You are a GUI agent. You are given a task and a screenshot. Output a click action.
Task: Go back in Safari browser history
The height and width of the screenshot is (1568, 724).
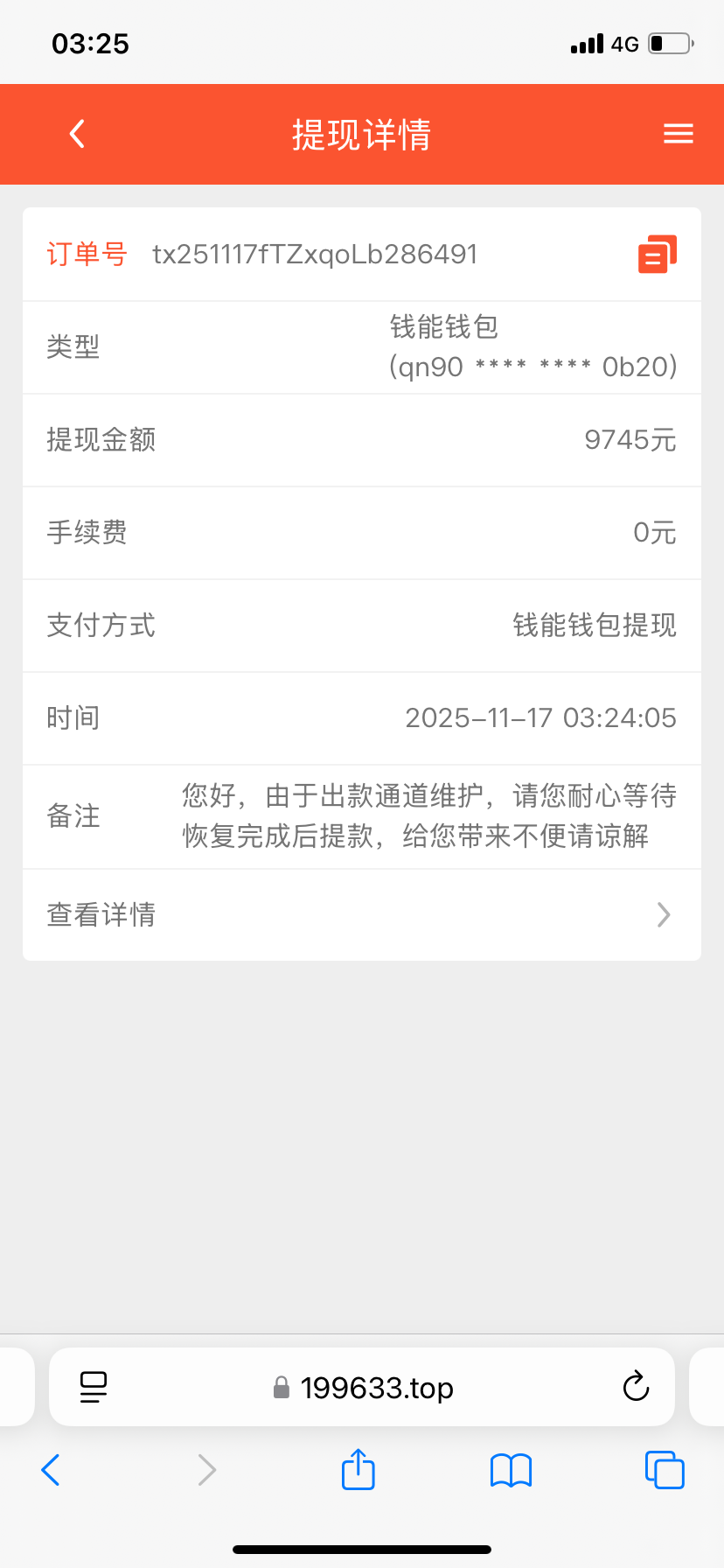tap(51, 1470)
